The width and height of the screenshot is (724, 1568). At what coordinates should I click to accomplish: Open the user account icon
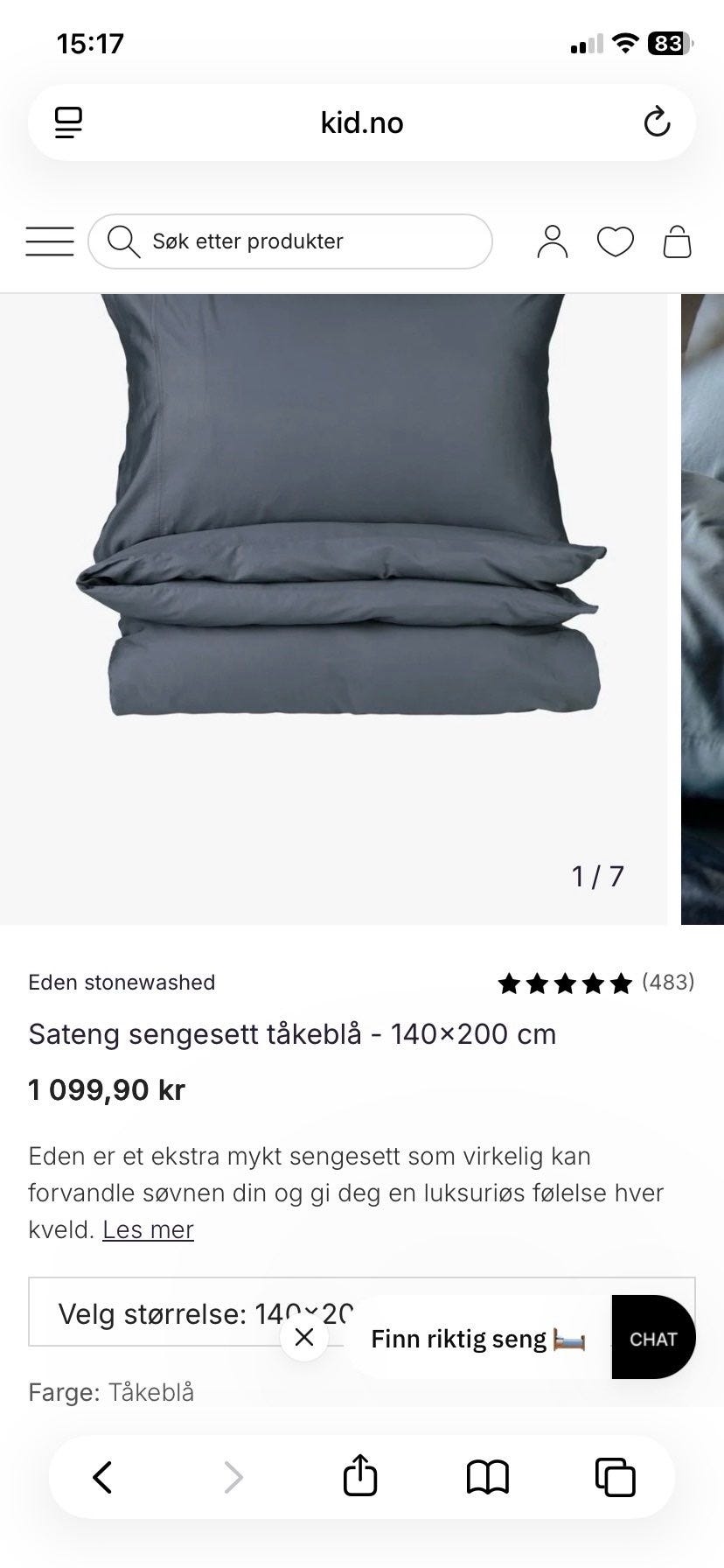(x=552, y=241)
